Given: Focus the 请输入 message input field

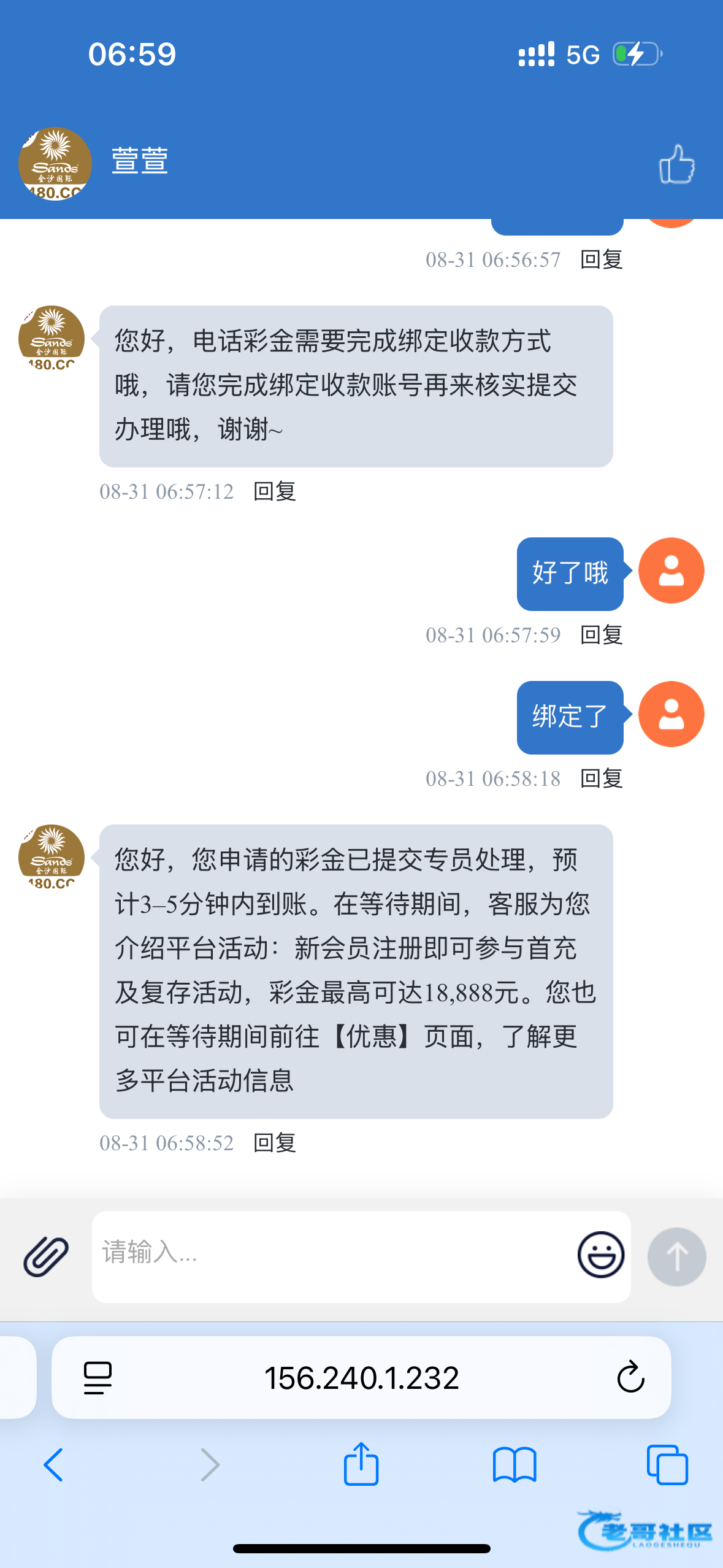Looking at the screenshot, I should coord(331,1256).
